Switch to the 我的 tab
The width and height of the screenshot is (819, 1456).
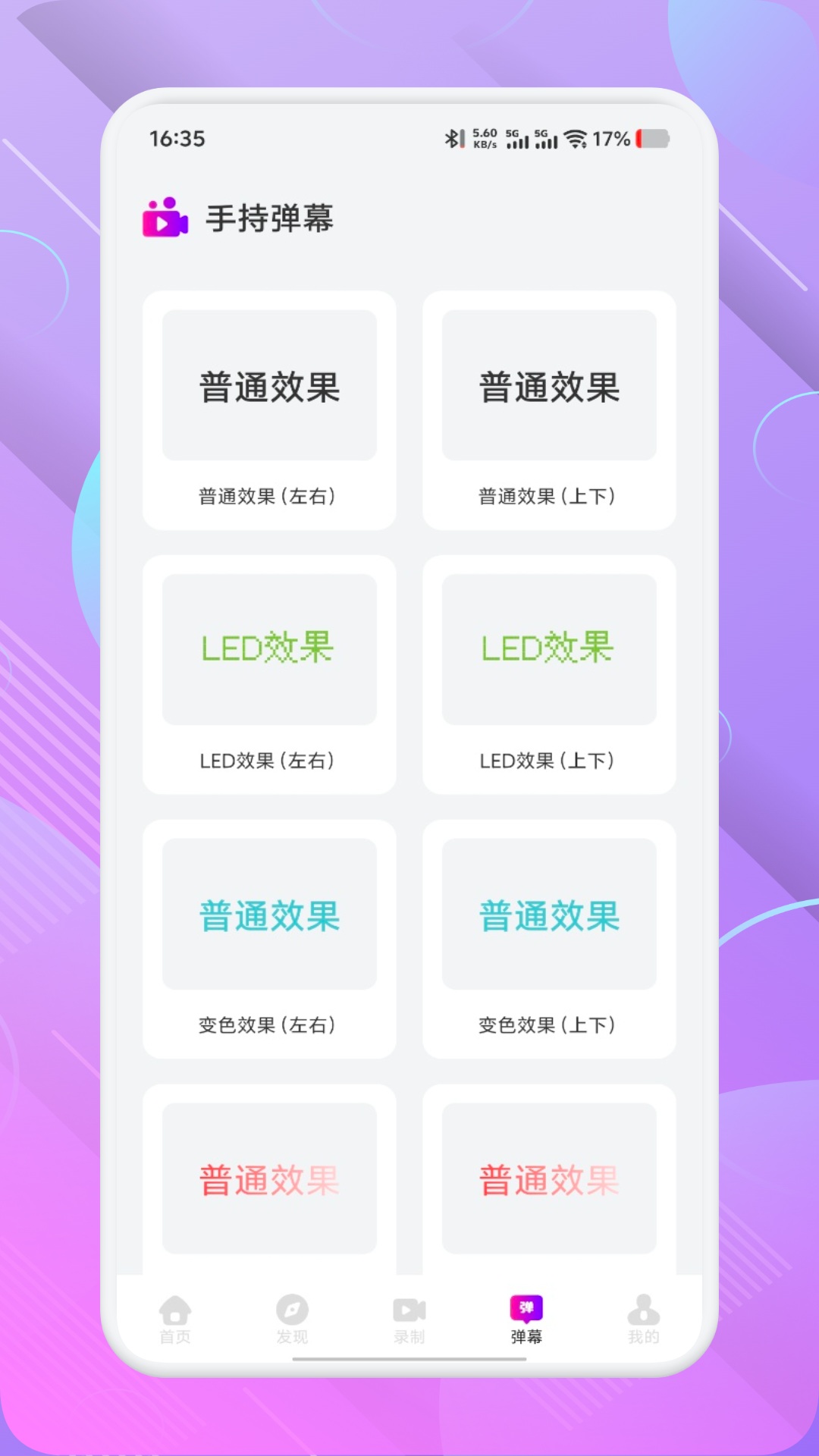tap(643, 1319)
